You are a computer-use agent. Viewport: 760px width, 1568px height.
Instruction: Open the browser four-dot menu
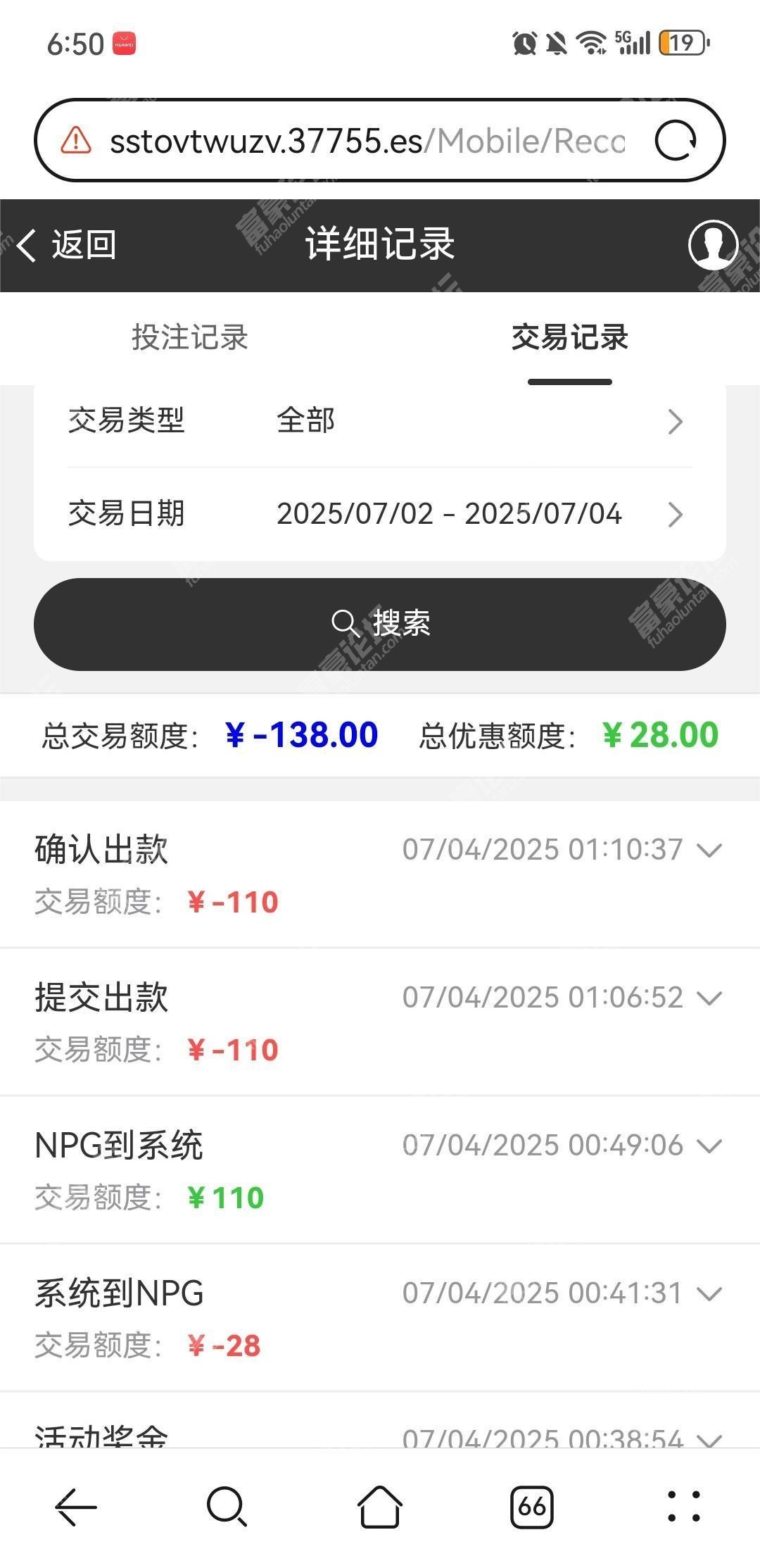(683, 1507)
